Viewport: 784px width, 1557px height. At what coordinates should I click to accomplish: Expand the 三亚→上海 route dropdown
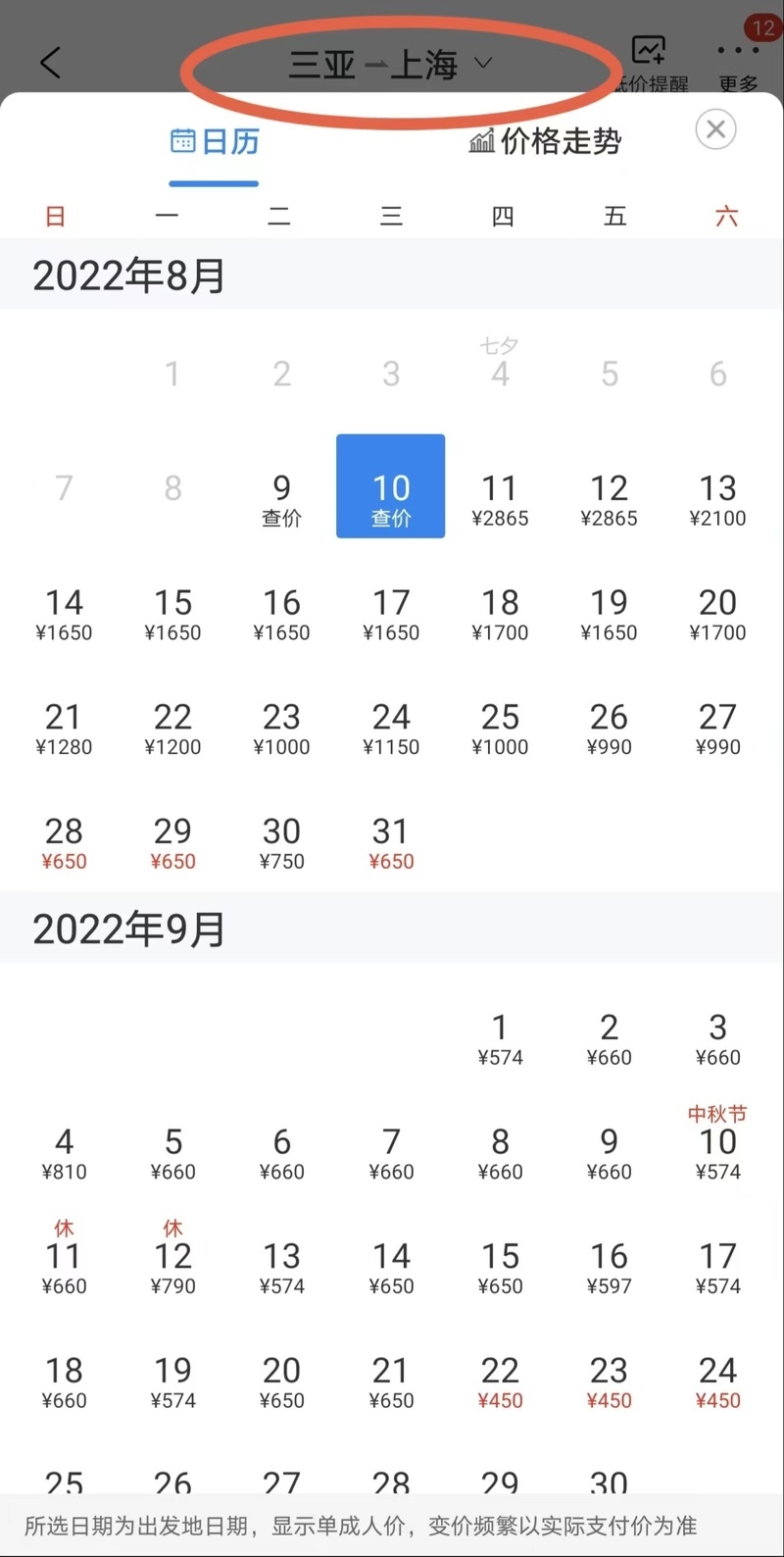tap(390, 65)
